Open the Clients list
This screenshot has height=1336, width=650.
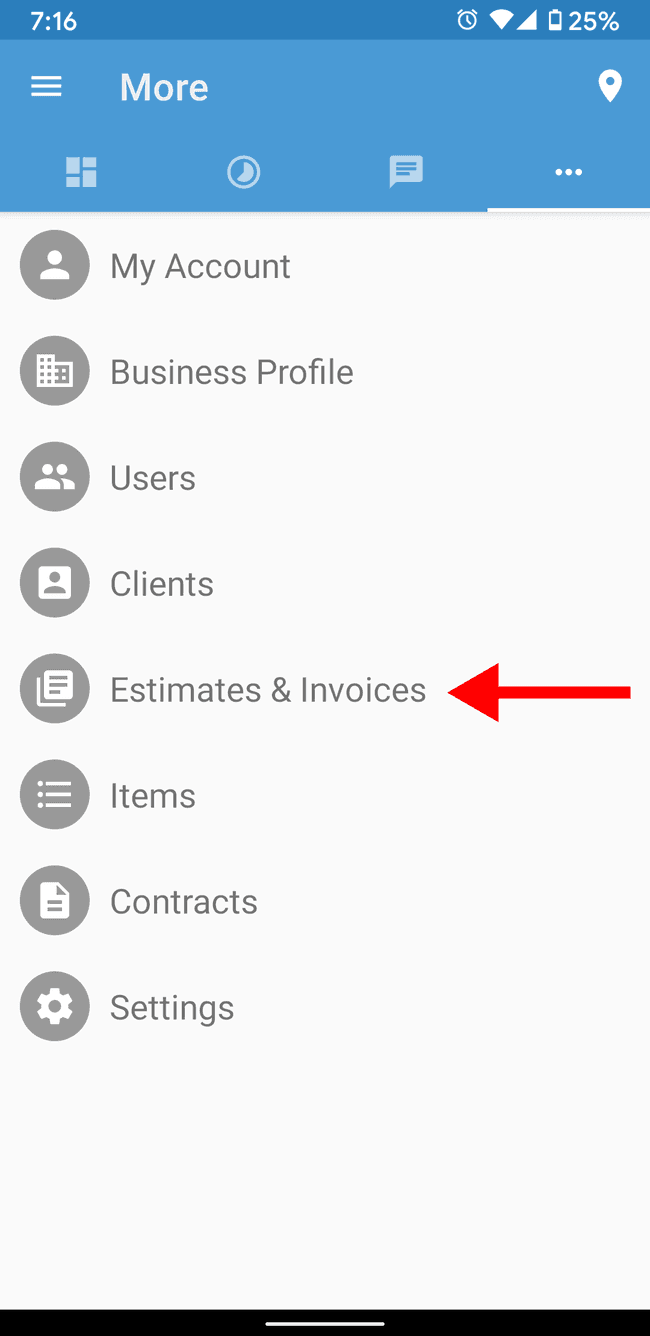(x=325, y=583)
